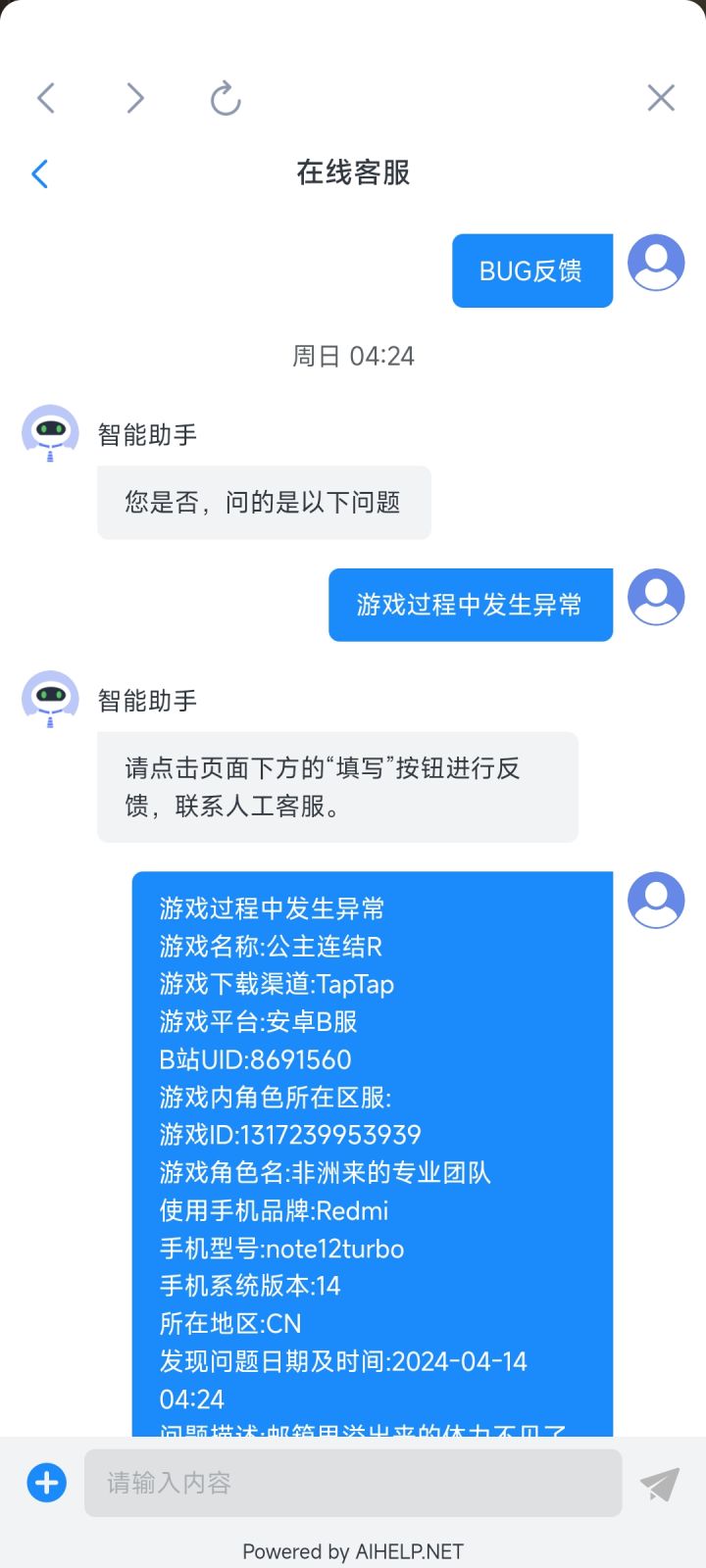Tap the 在线客服 title text

(353, 172)
